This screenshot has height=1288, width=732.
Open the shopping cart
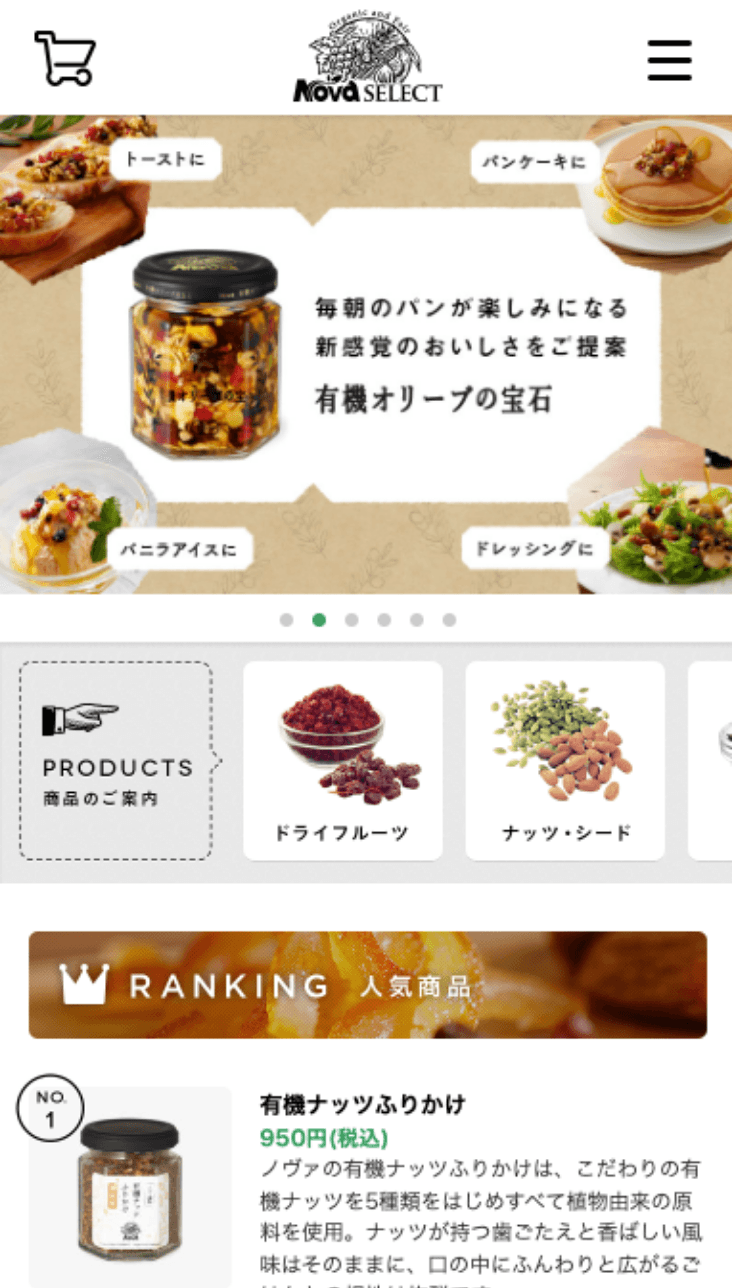point(65,59)
